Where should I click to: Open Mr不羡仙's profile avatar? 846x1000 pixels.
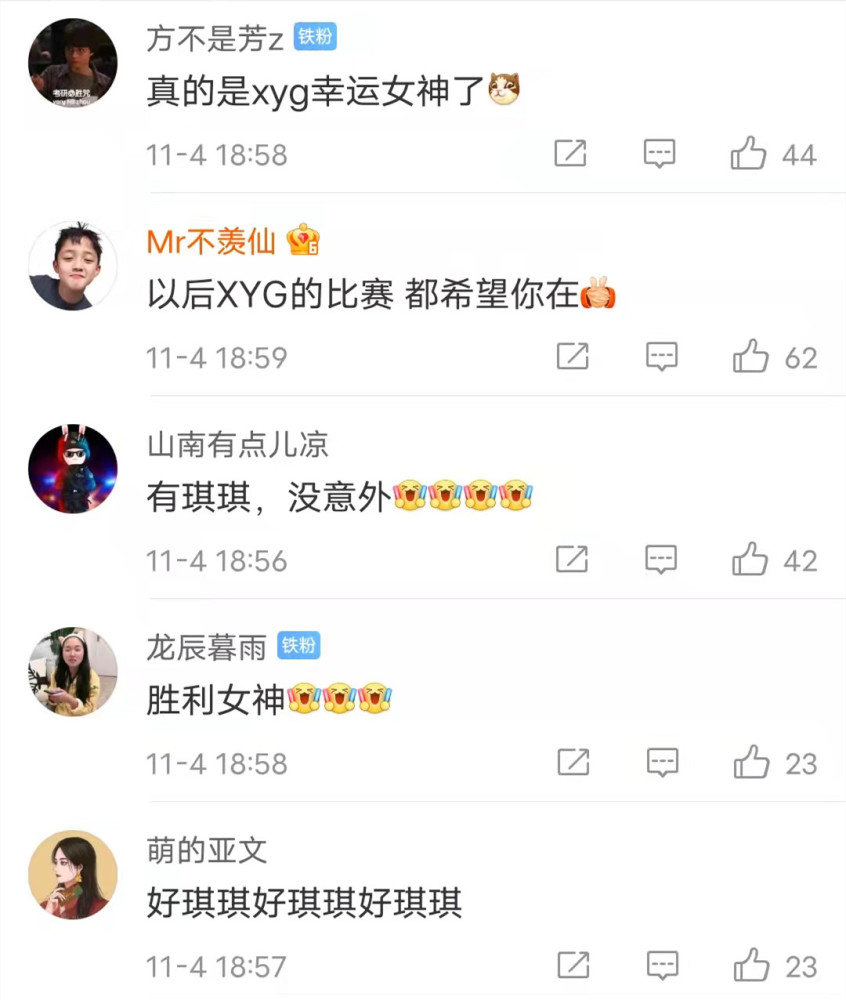click(x=73, y=266)
